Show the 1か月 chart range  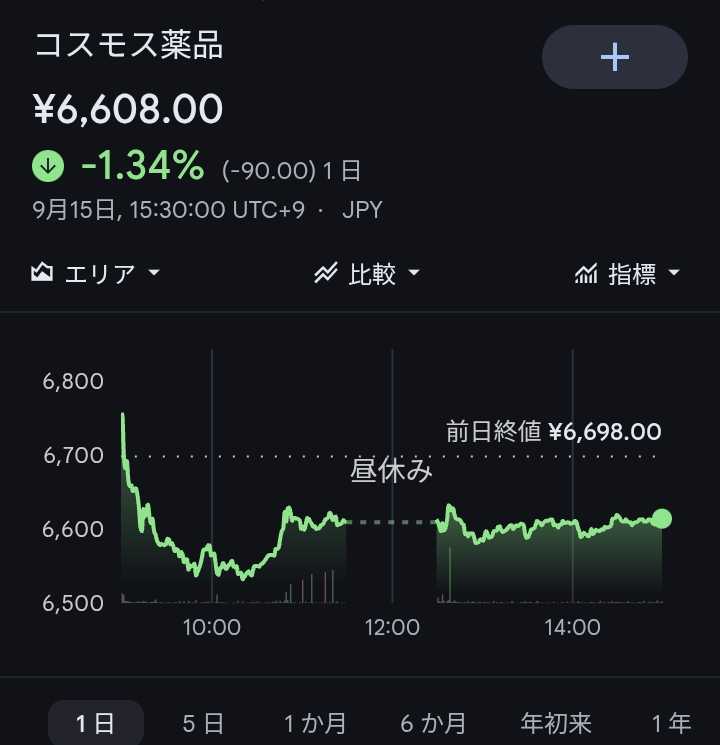click(x=315, y=723)
